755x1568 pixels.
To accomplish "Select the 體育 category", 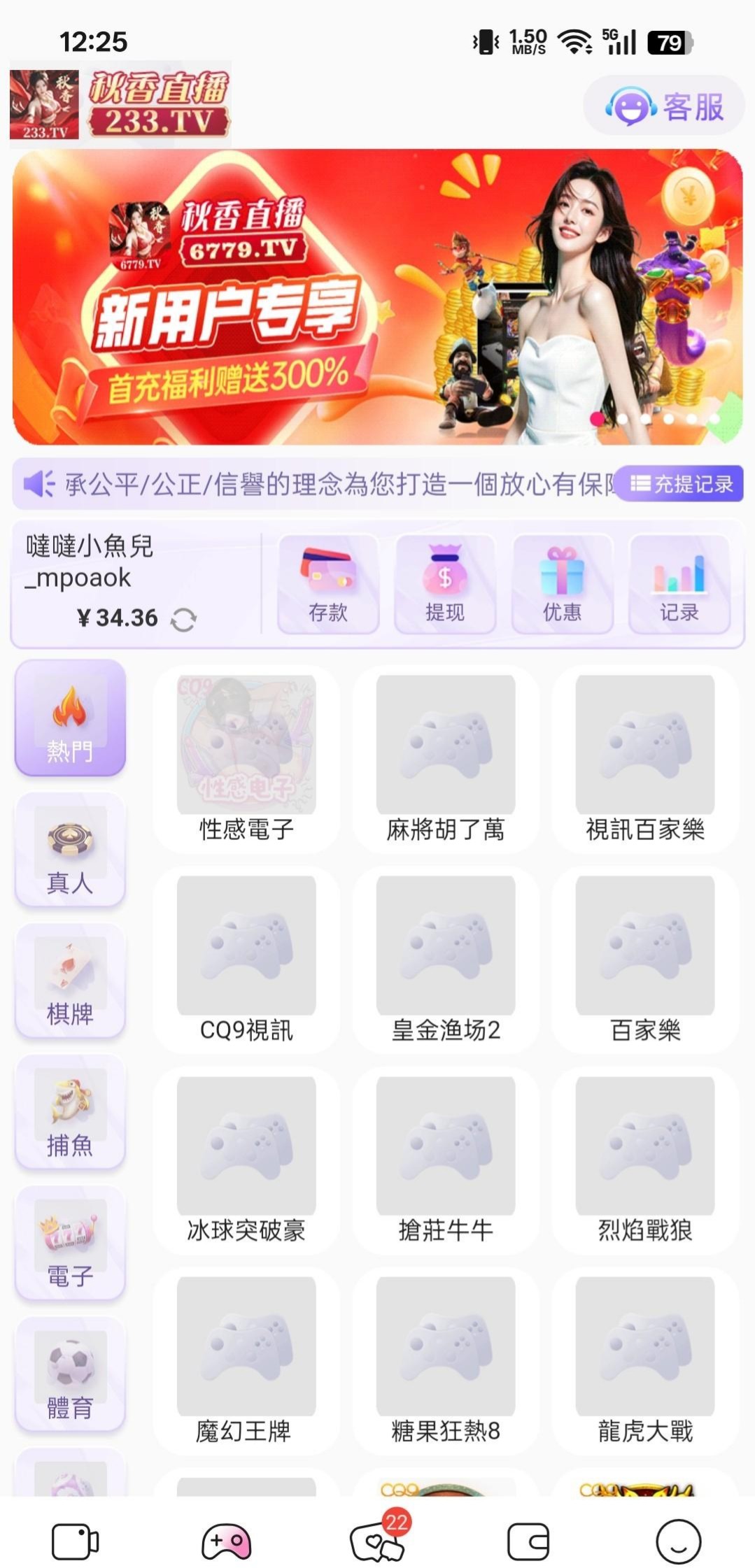I will coord(70,1374).
